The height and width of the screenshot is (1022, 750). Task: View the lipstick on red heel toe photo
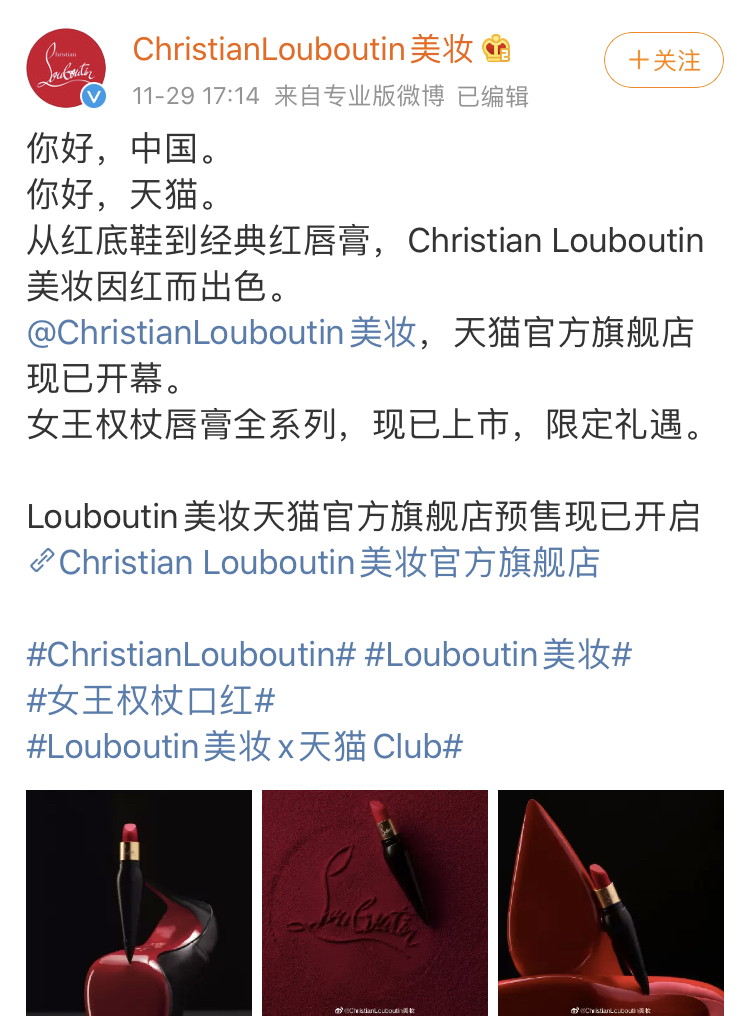[139, 902]
